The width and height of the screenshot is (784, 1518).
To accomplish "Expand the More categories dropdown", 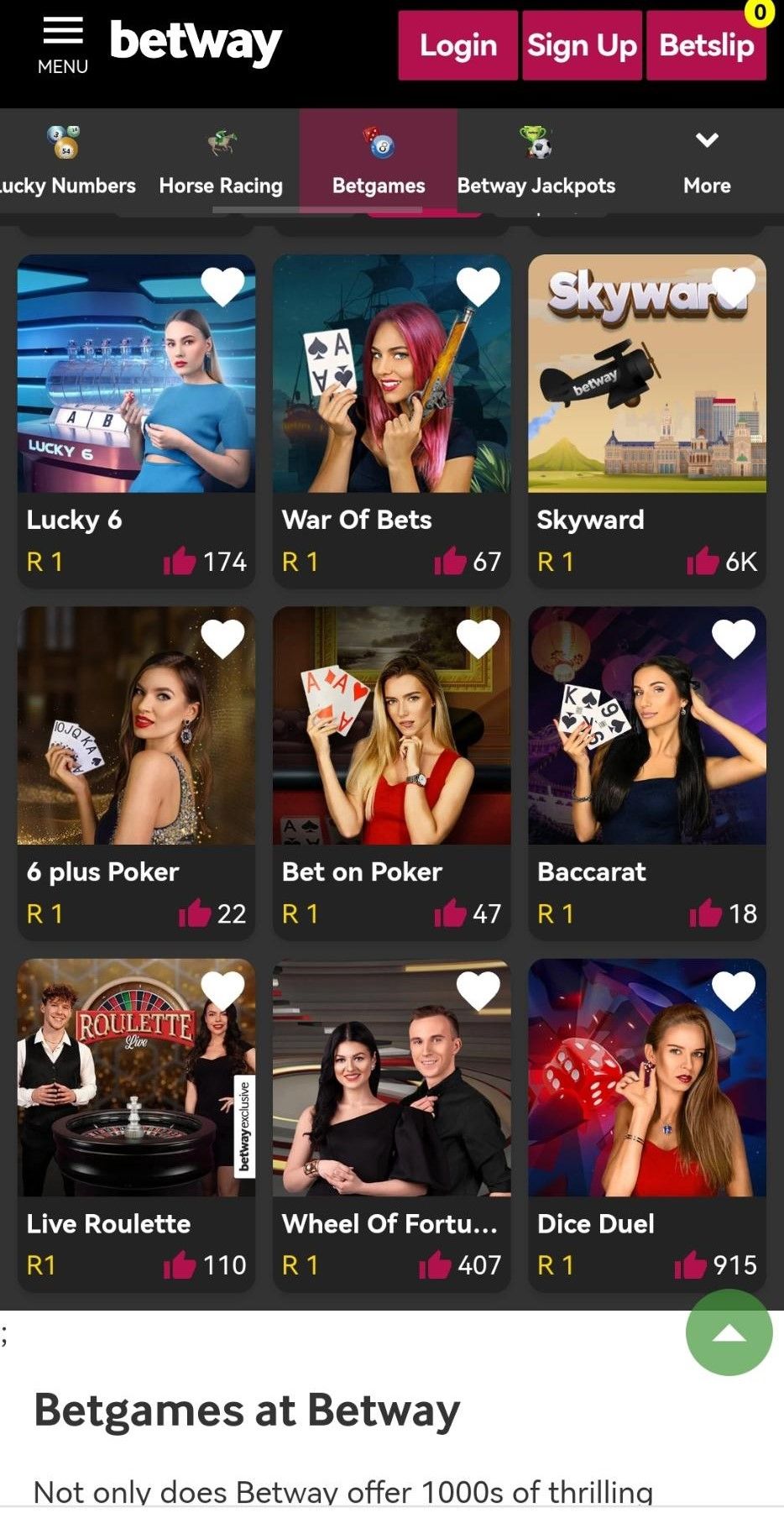I will click(x=707, y=161).
